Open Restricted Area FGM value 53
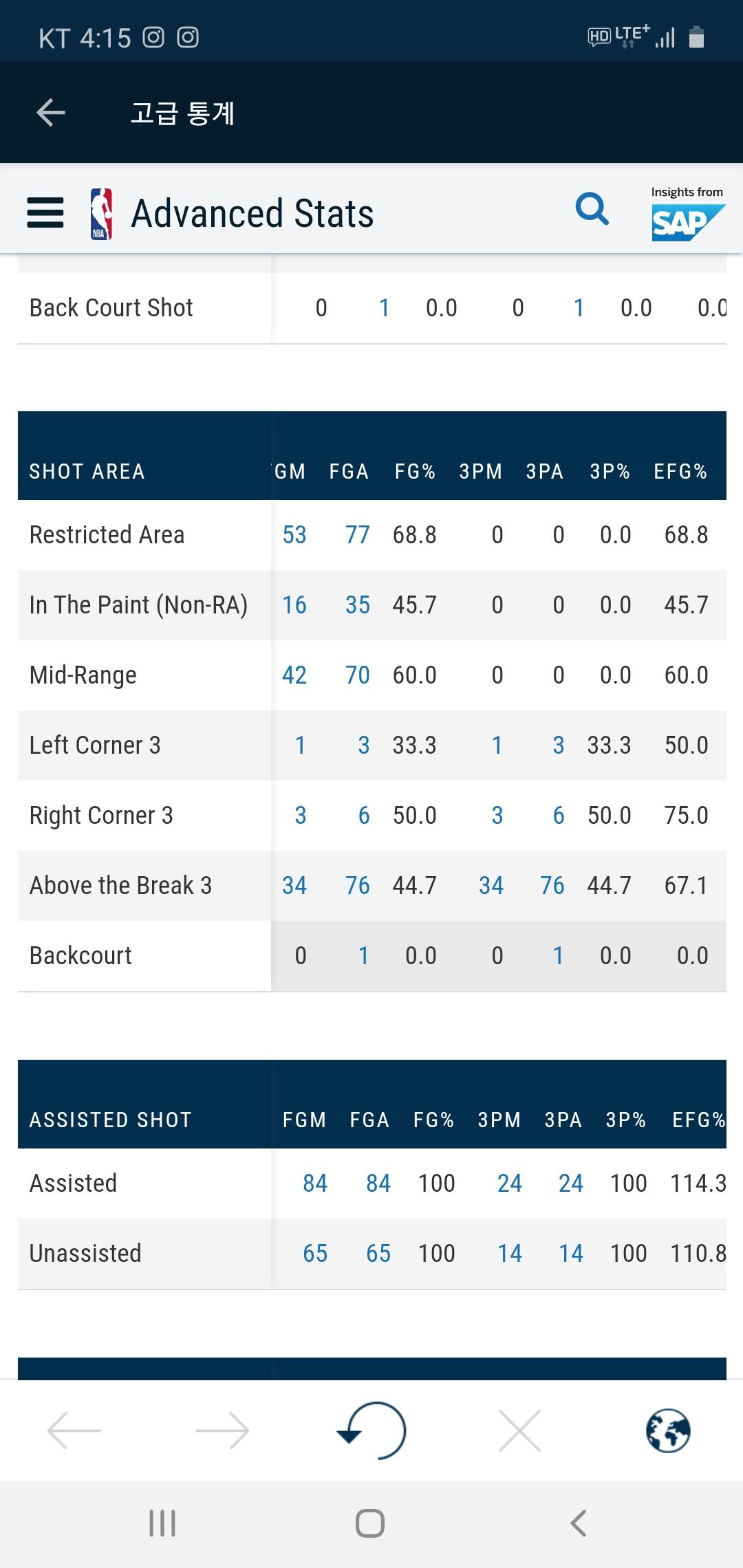Viewport: 743px width, 1568px height. coord(294,535)
